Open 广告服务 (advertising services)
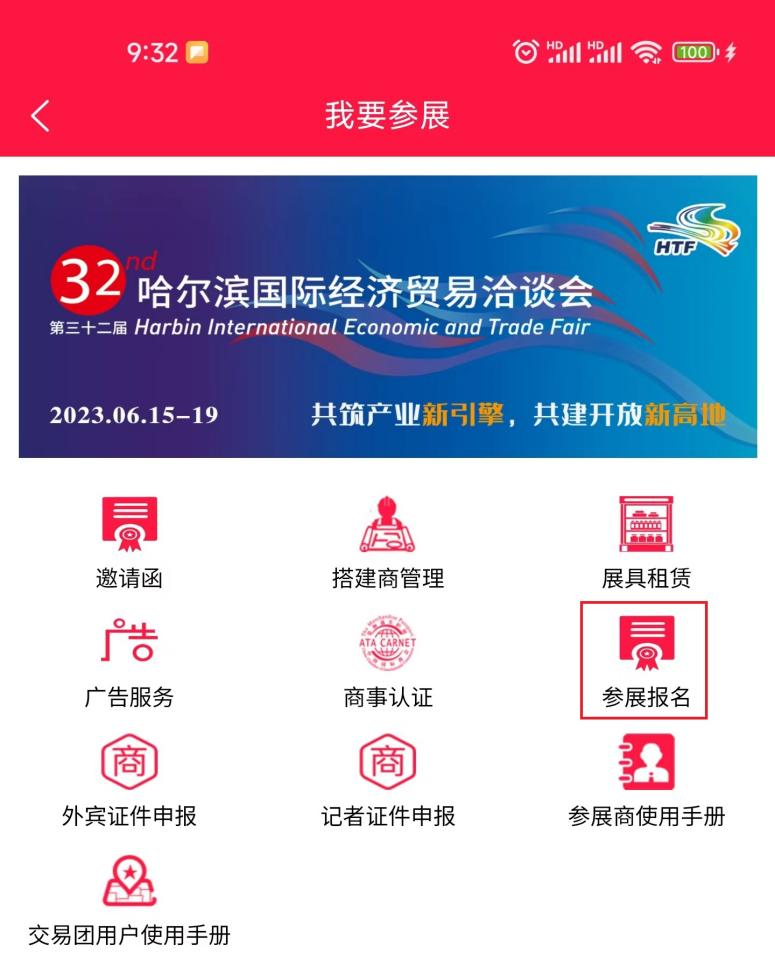 coord(129,660)
